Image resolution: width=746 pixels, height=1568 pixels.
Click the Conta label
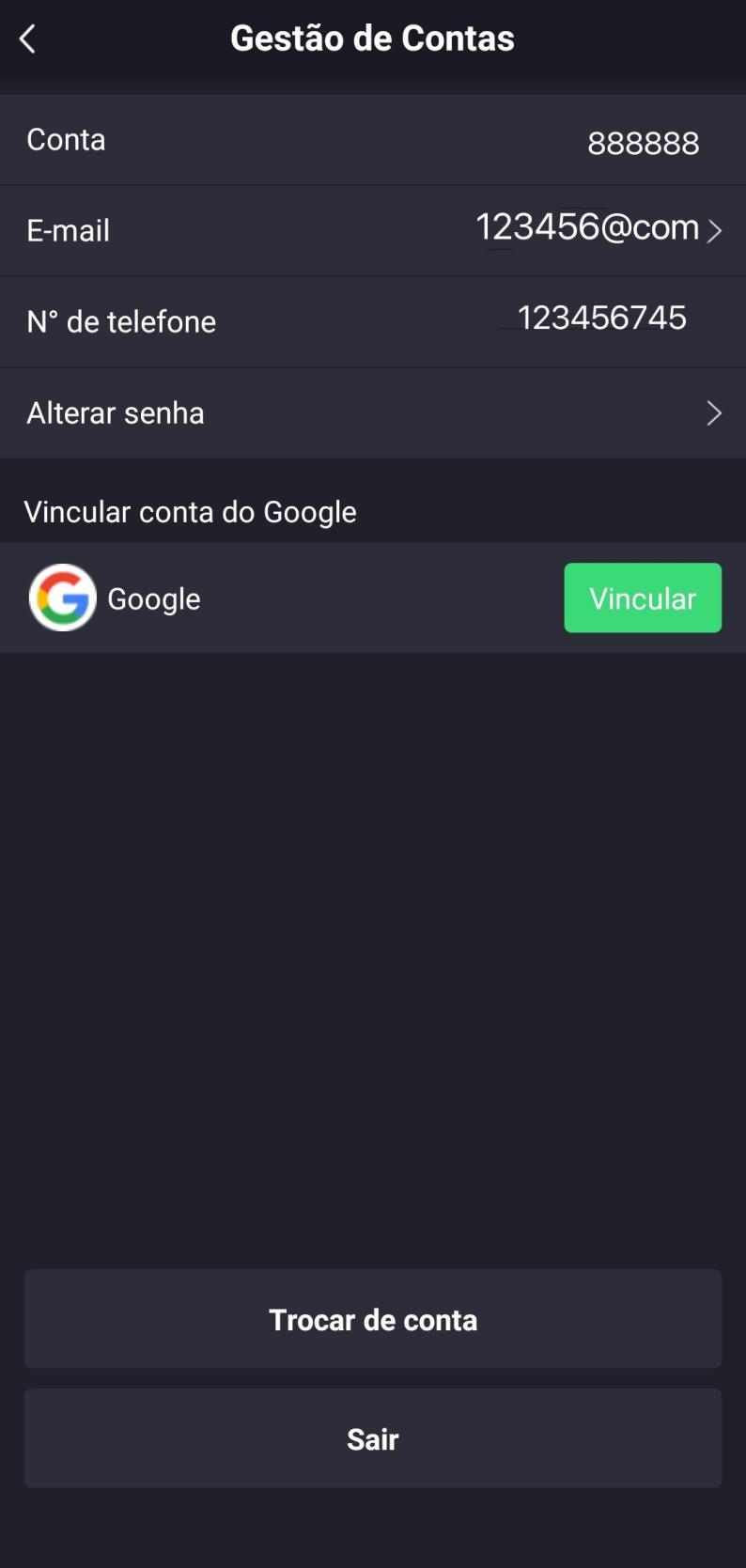66,139
